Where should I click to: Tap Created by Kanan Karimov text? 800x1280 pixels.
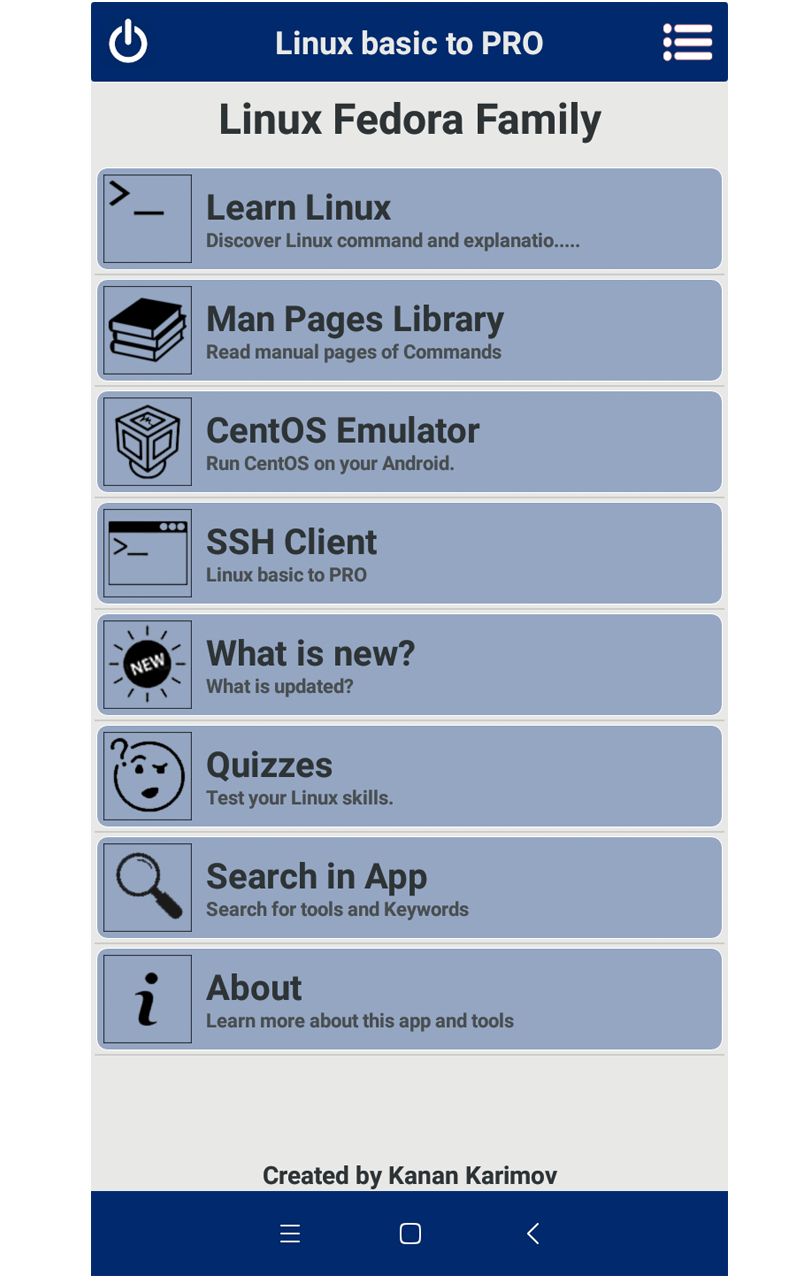(x=409, y=1175)
